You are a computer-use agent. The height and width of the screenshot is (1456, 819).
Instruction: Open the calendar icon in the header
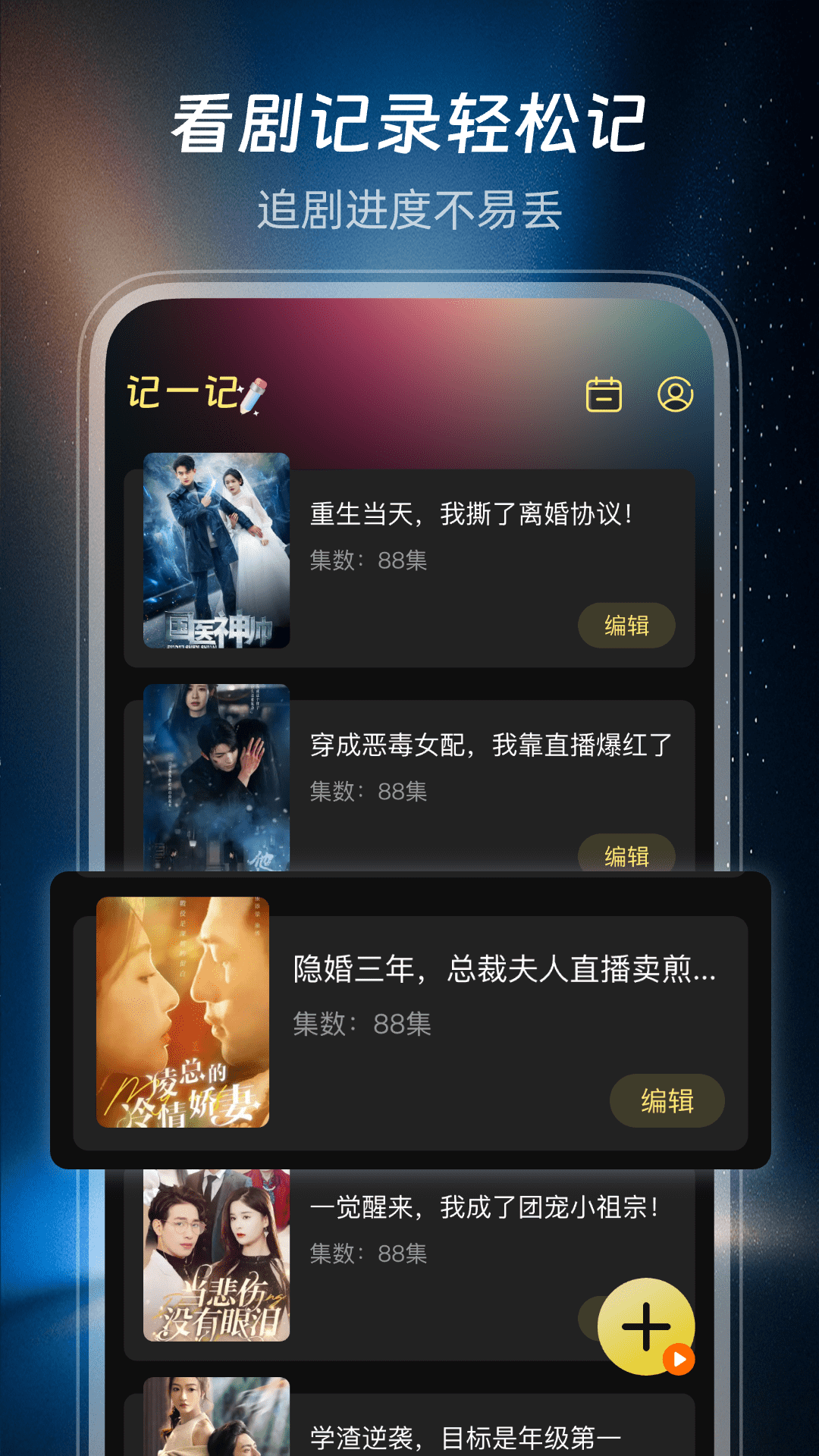click(x=604, y=395)
